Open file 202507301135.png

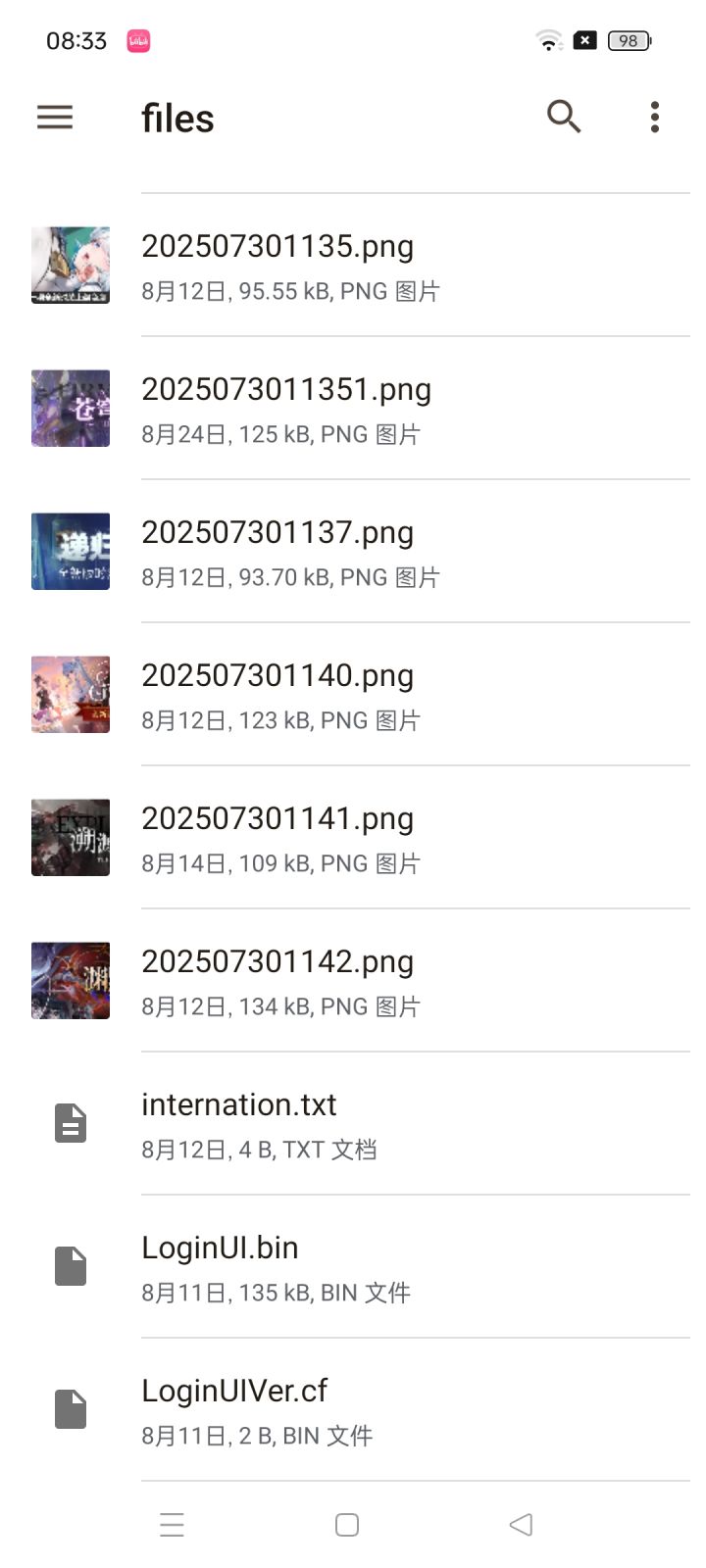(x=353, y=266)
